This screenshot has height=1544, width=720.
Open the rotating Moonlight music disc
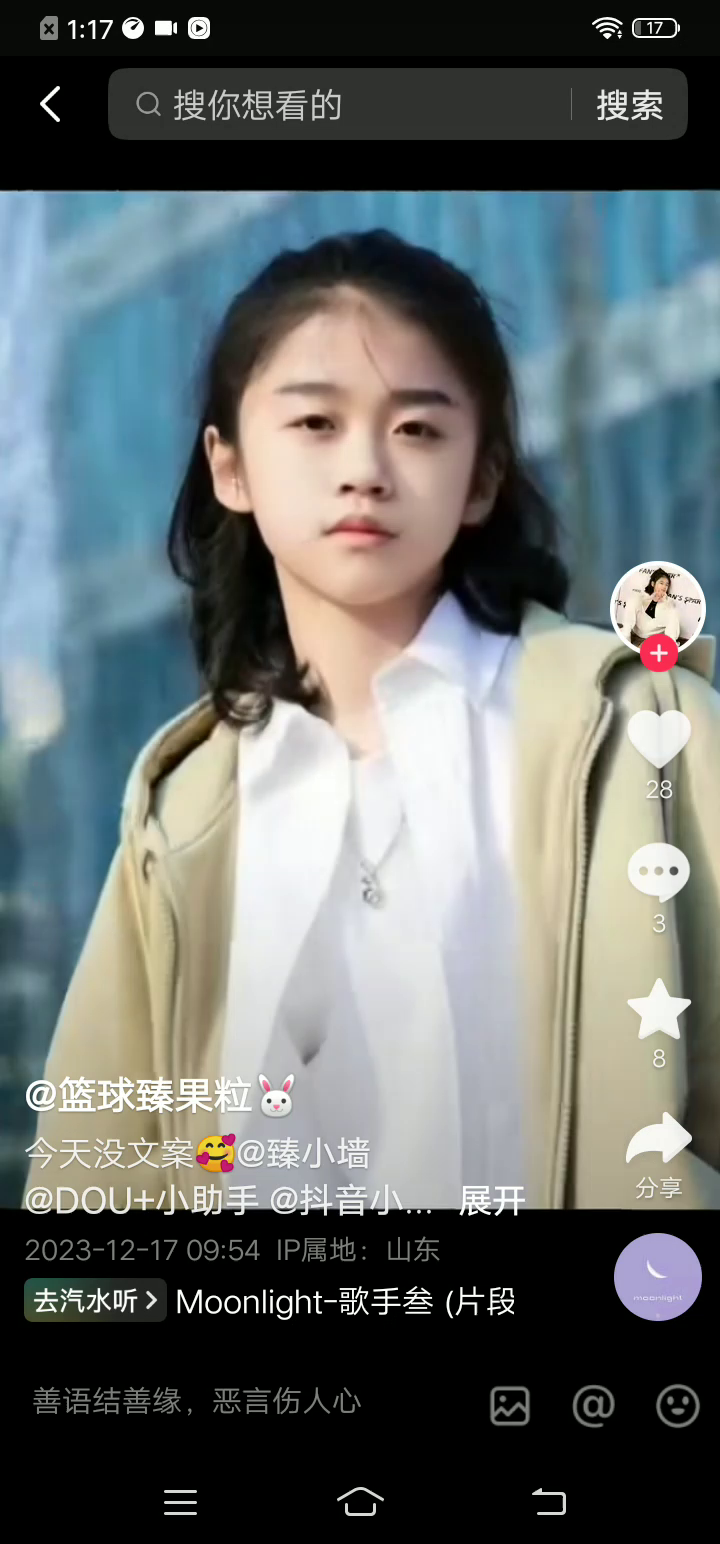pos(657,1277)
